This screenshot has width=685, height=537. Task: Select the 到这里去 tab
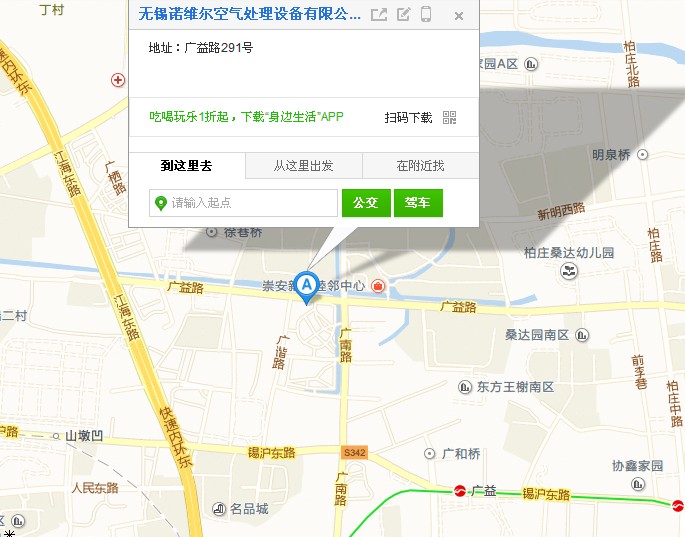tap(187, 166)
